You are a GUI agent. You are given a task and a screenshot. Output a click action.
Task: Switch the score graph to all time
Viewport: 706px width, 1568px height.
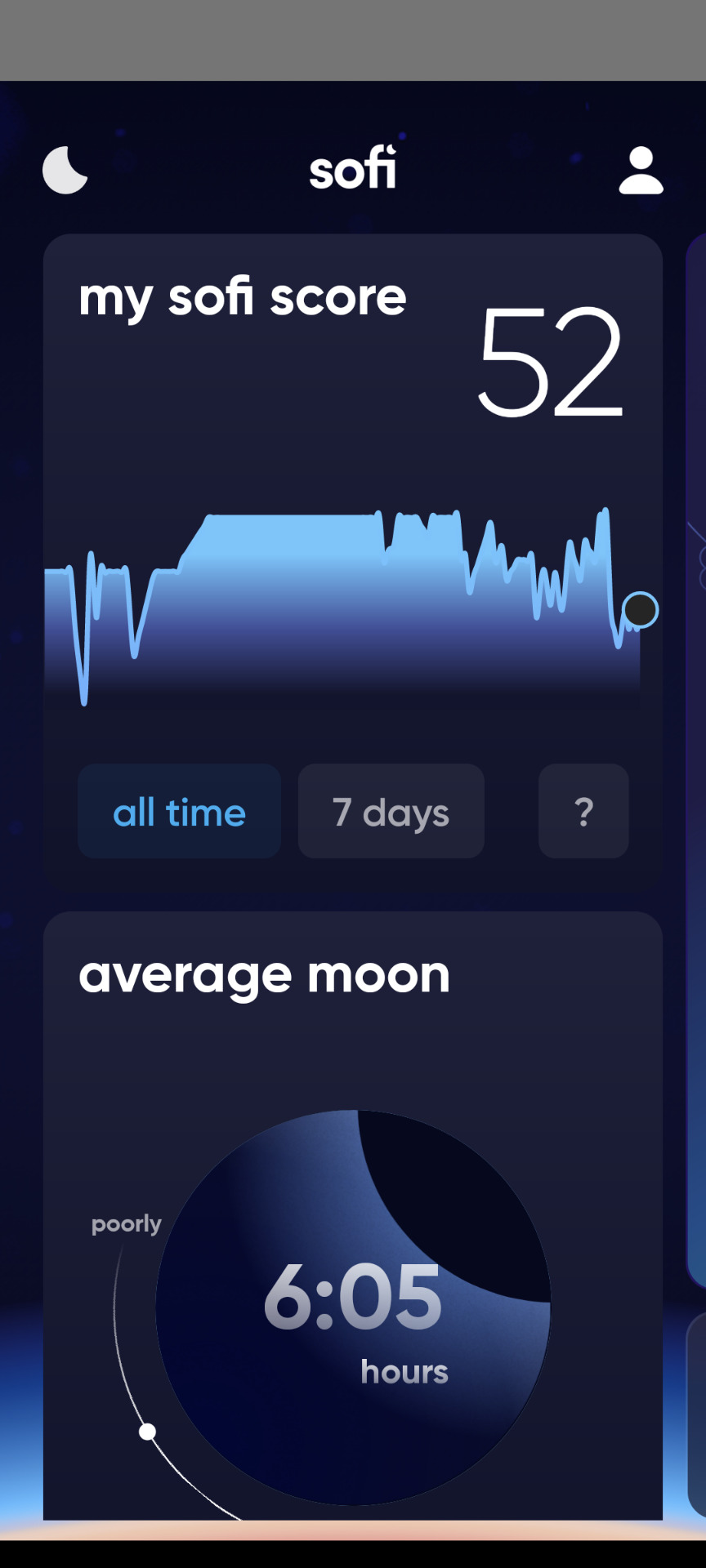tap(180, 811)
